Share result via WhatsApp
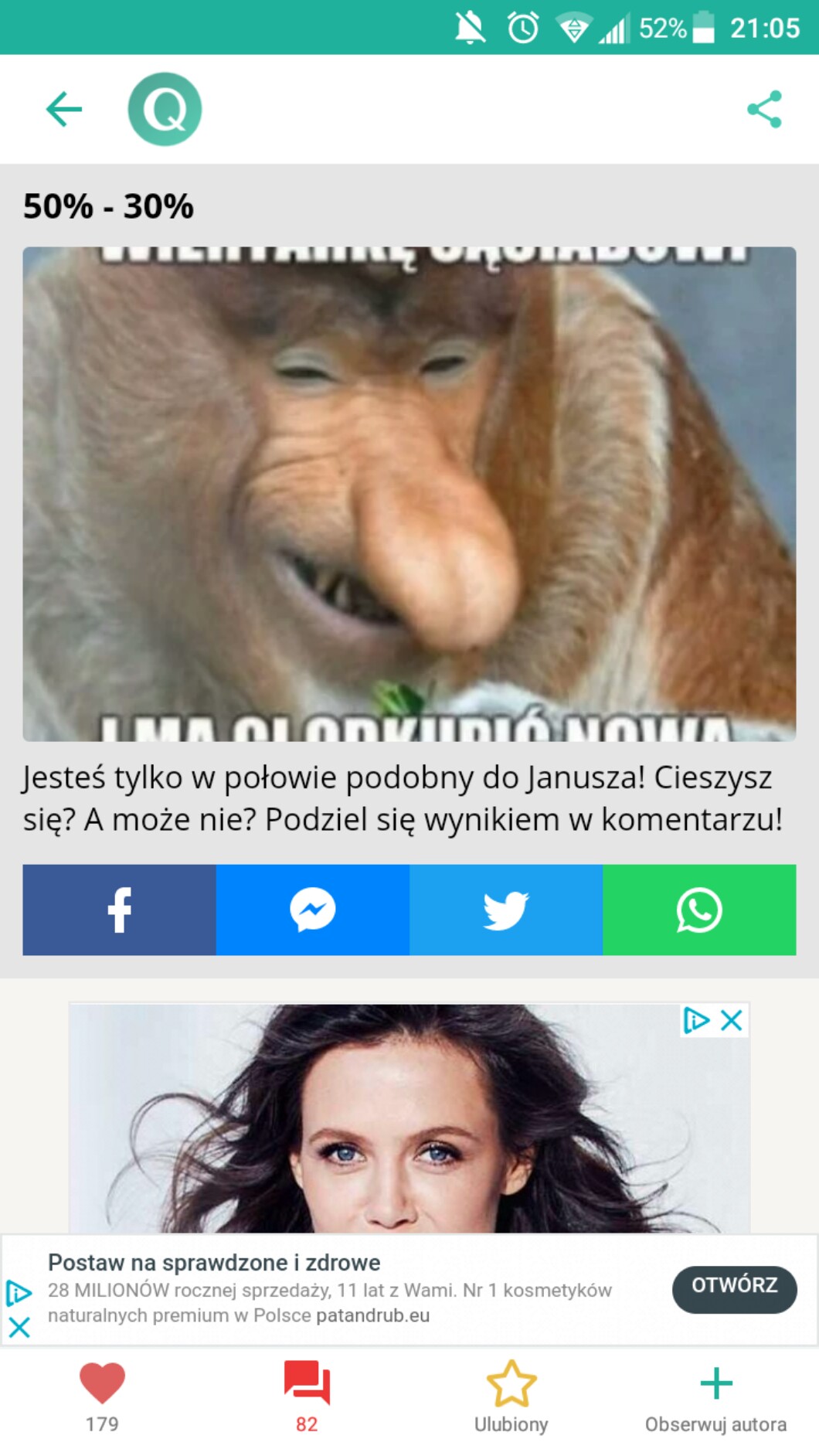The width and height of the screenshot is (819, 1456). click(698, 910)
